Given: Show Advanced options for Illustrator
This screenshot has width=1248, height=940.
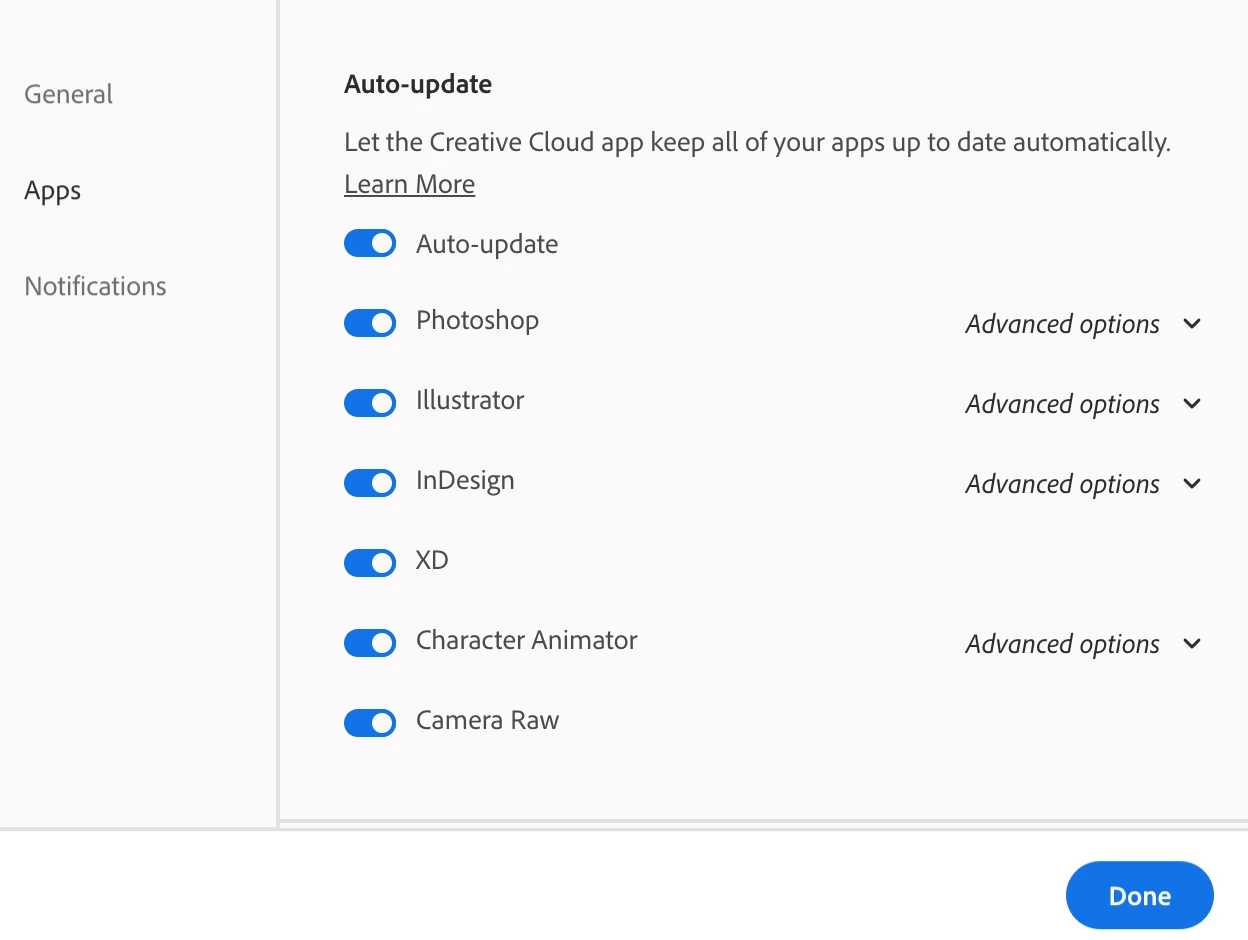Looking at the screenshot, I should (1082, 404).
